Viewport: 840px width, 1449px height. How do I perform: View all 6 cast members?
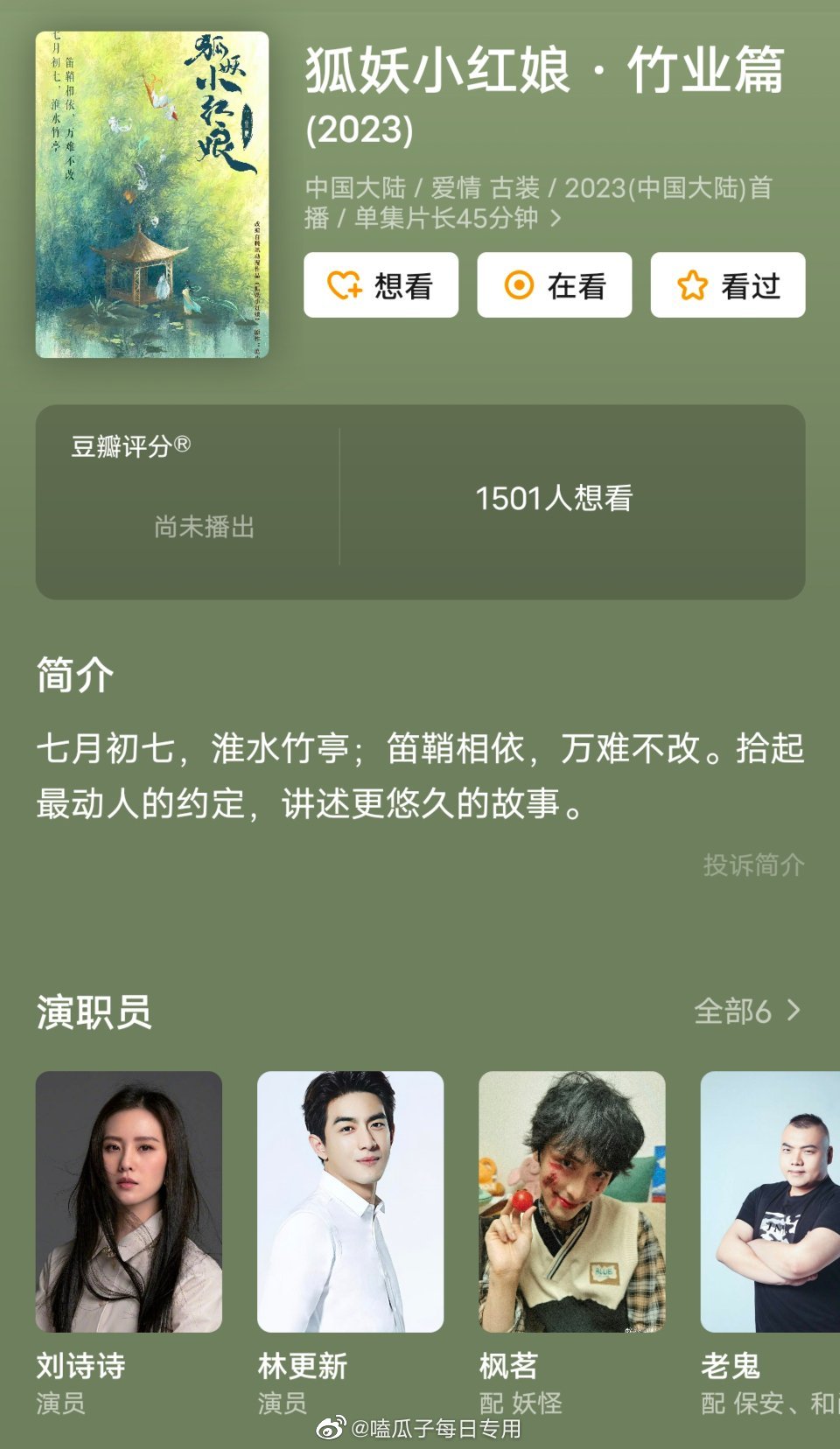tap(748, 1011)
